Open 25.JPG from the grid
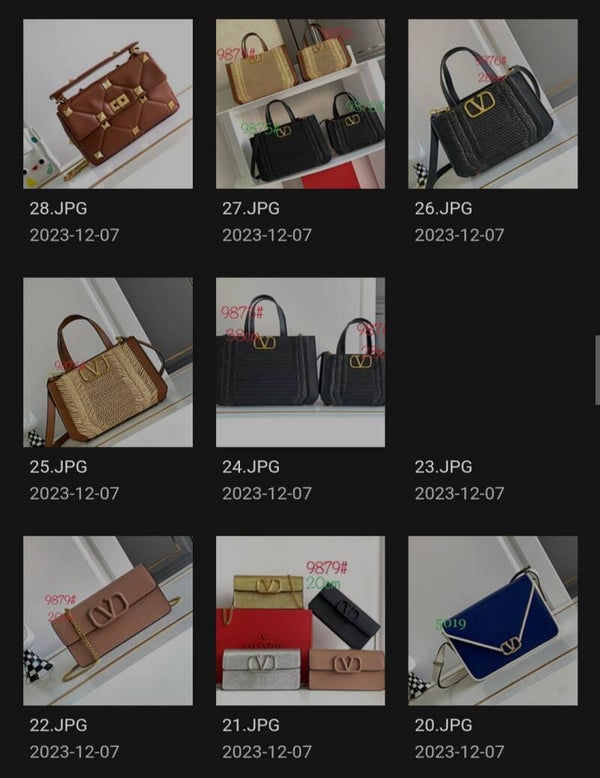 pyautogui.click(x=108, y=362)
